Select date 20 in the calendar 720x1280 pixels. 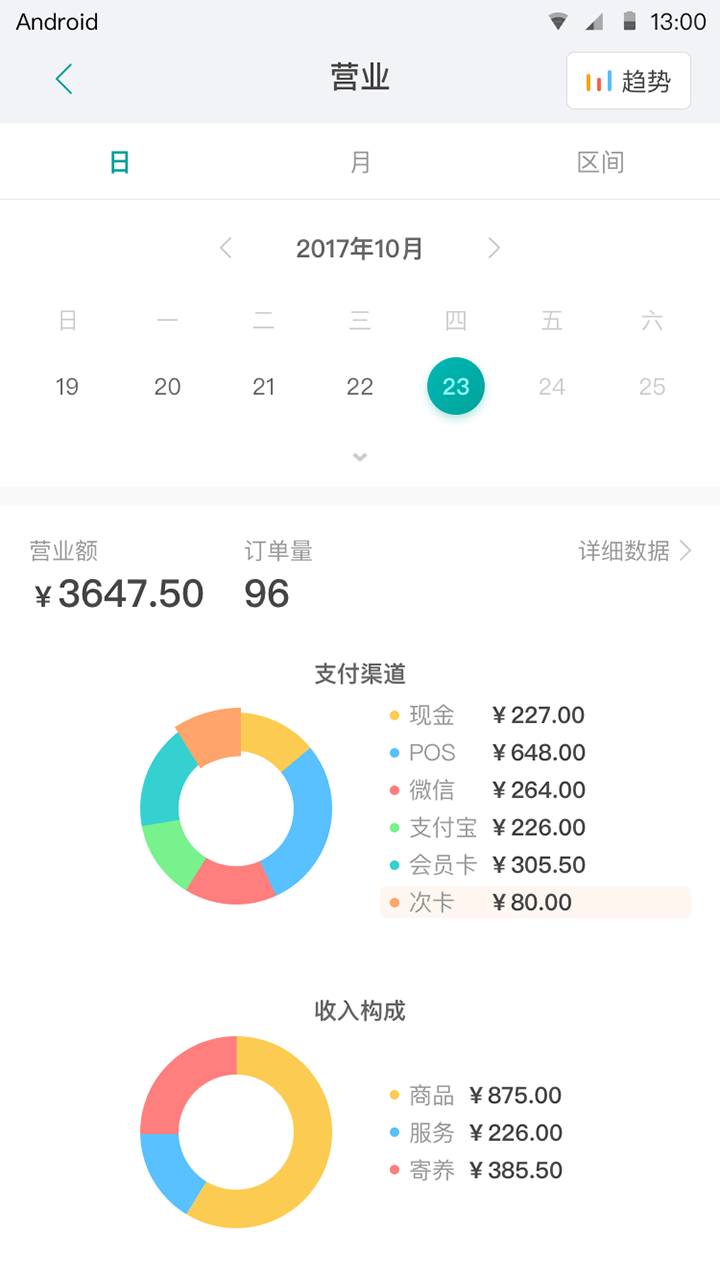tap(167, 387)
